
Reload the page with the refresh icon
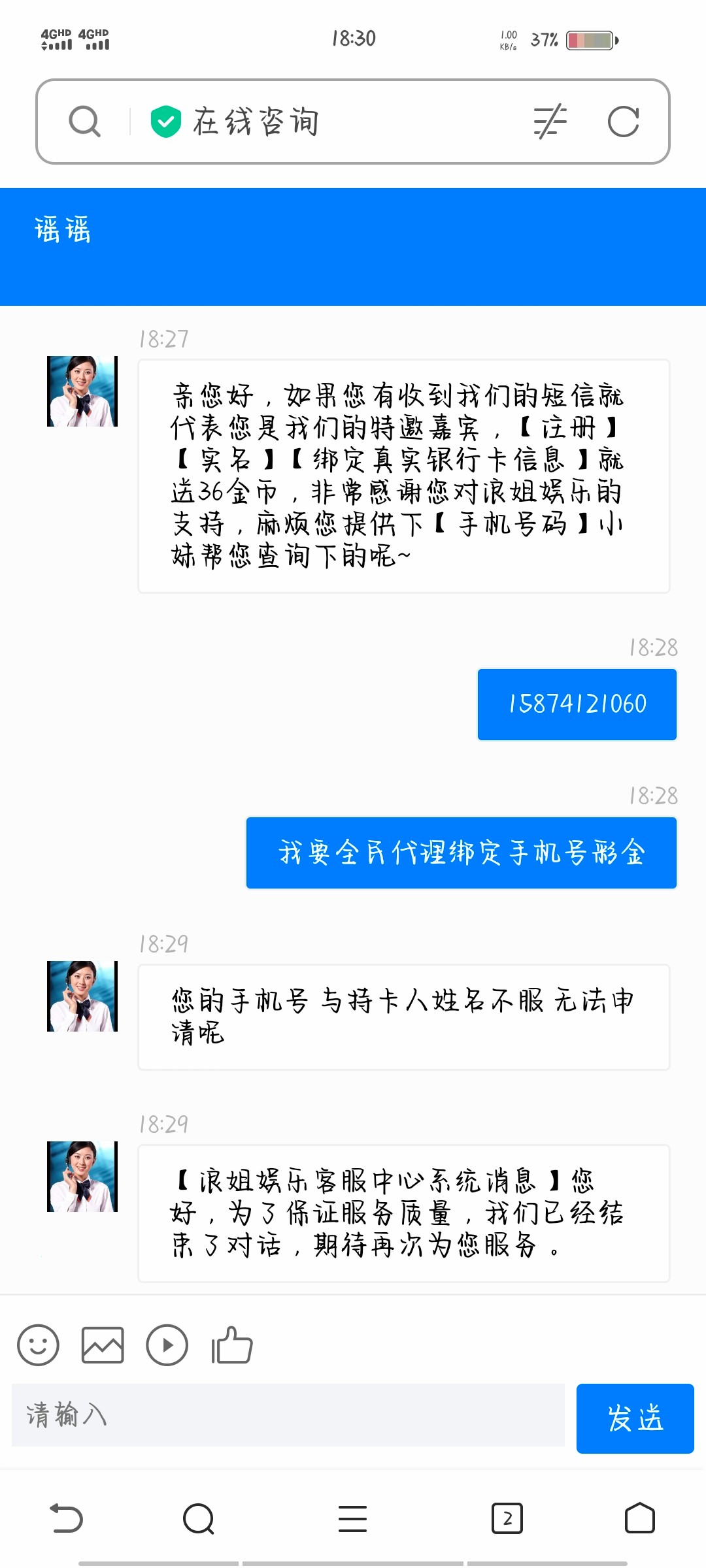point(623,122)
